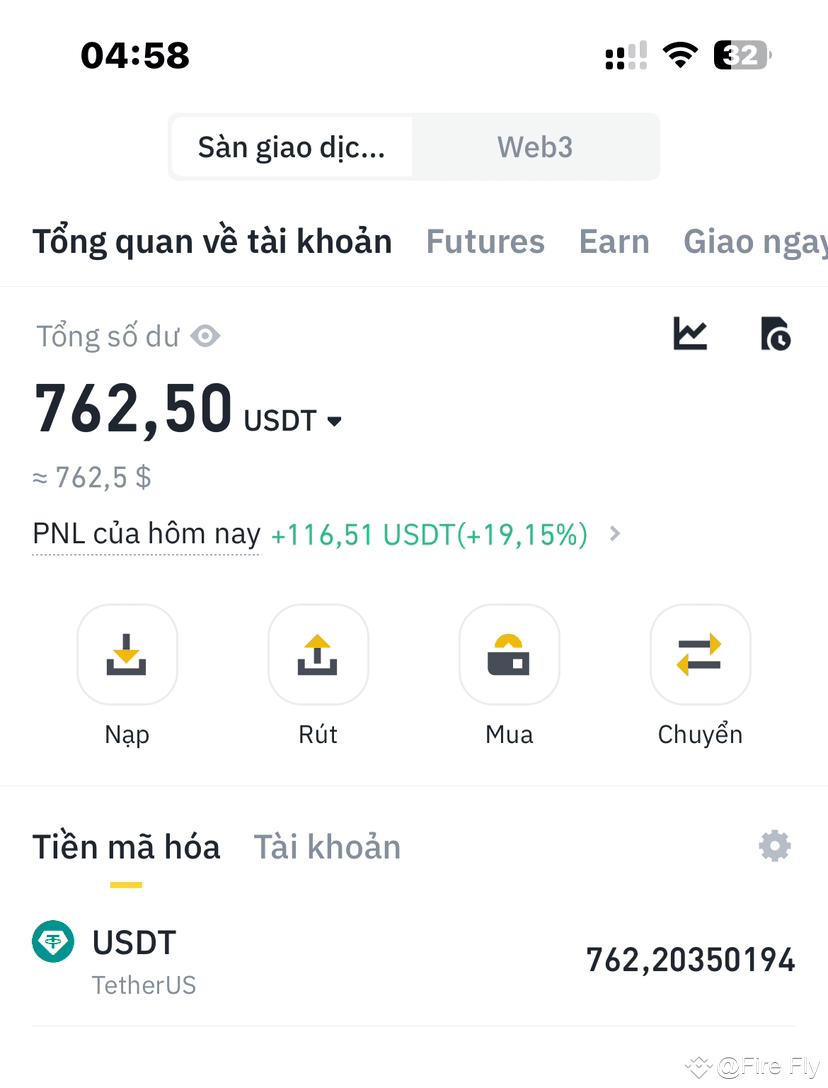Tap the Nạp deposit icon

(x=127, y=655)
